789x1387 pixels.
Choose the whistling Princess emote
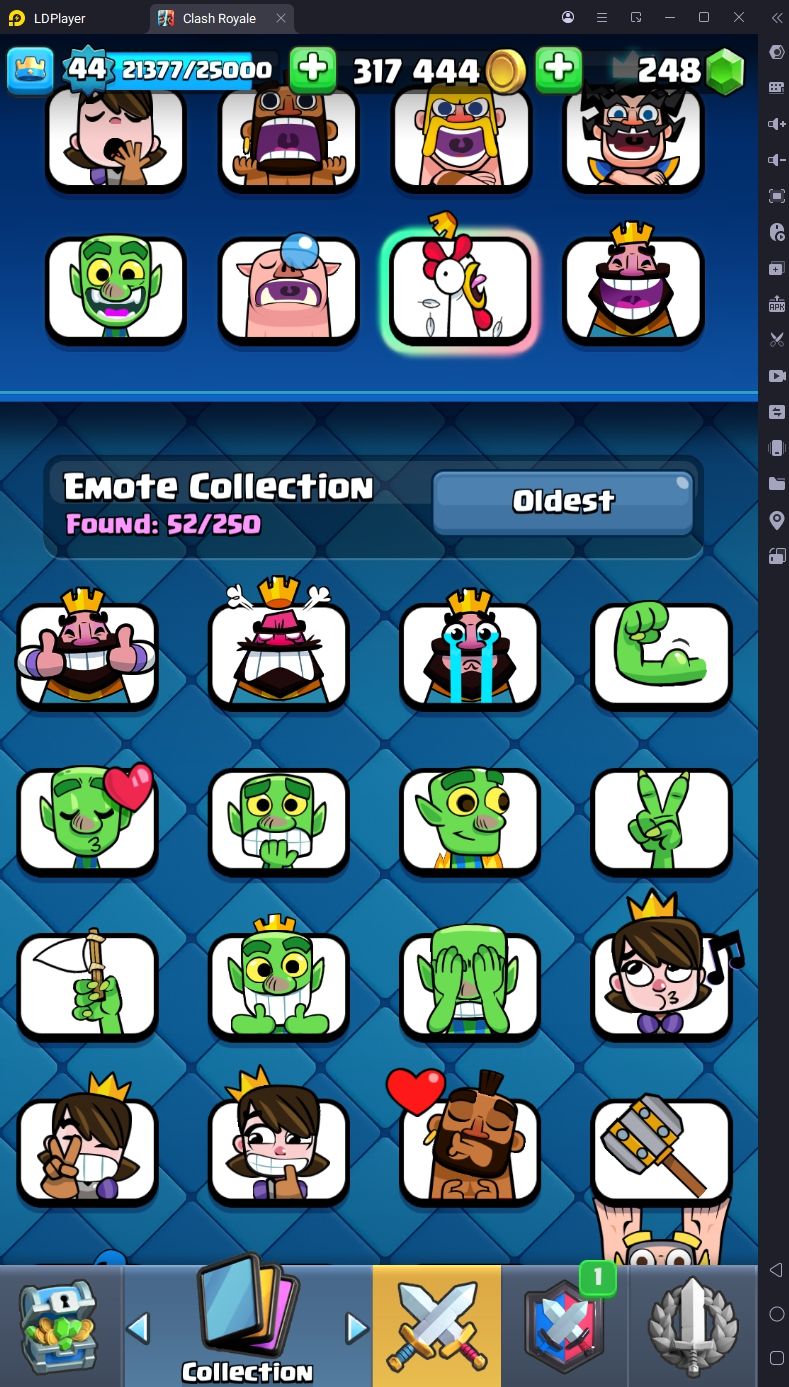(x=661, y=986)
